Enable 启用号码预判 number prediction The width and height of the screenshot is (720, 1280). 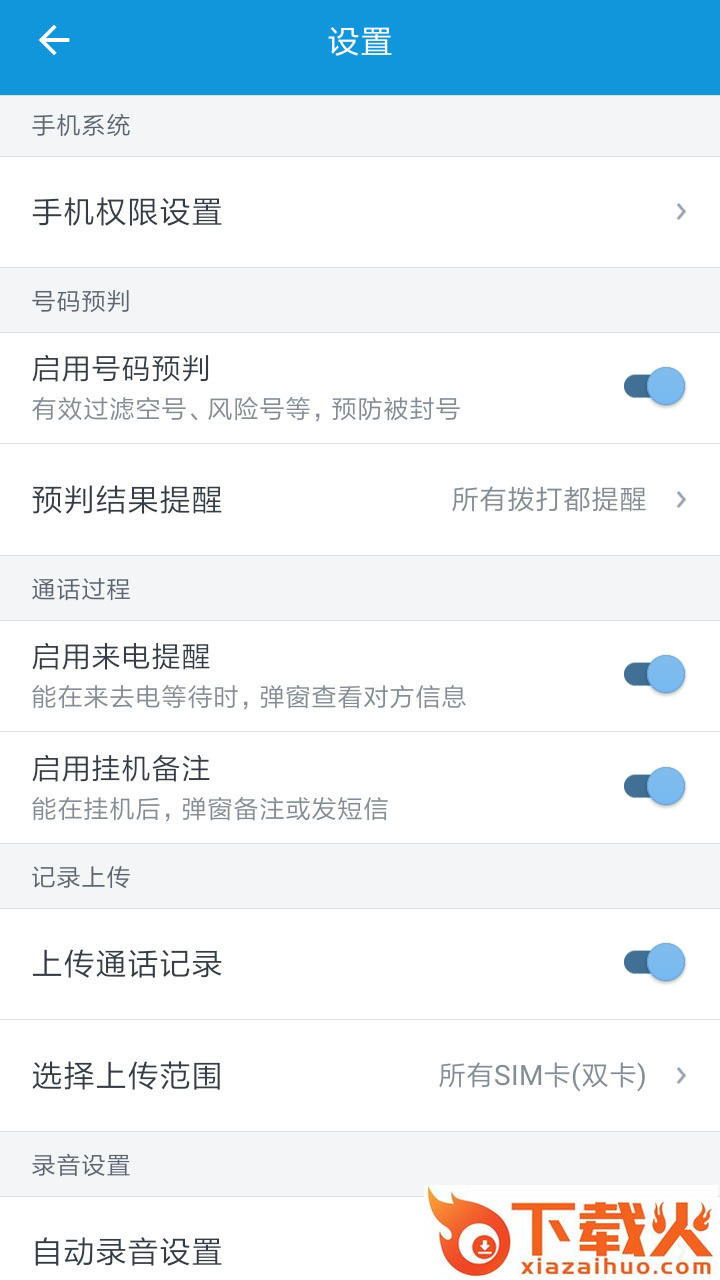pyautogui.click(x=651, y=385)
